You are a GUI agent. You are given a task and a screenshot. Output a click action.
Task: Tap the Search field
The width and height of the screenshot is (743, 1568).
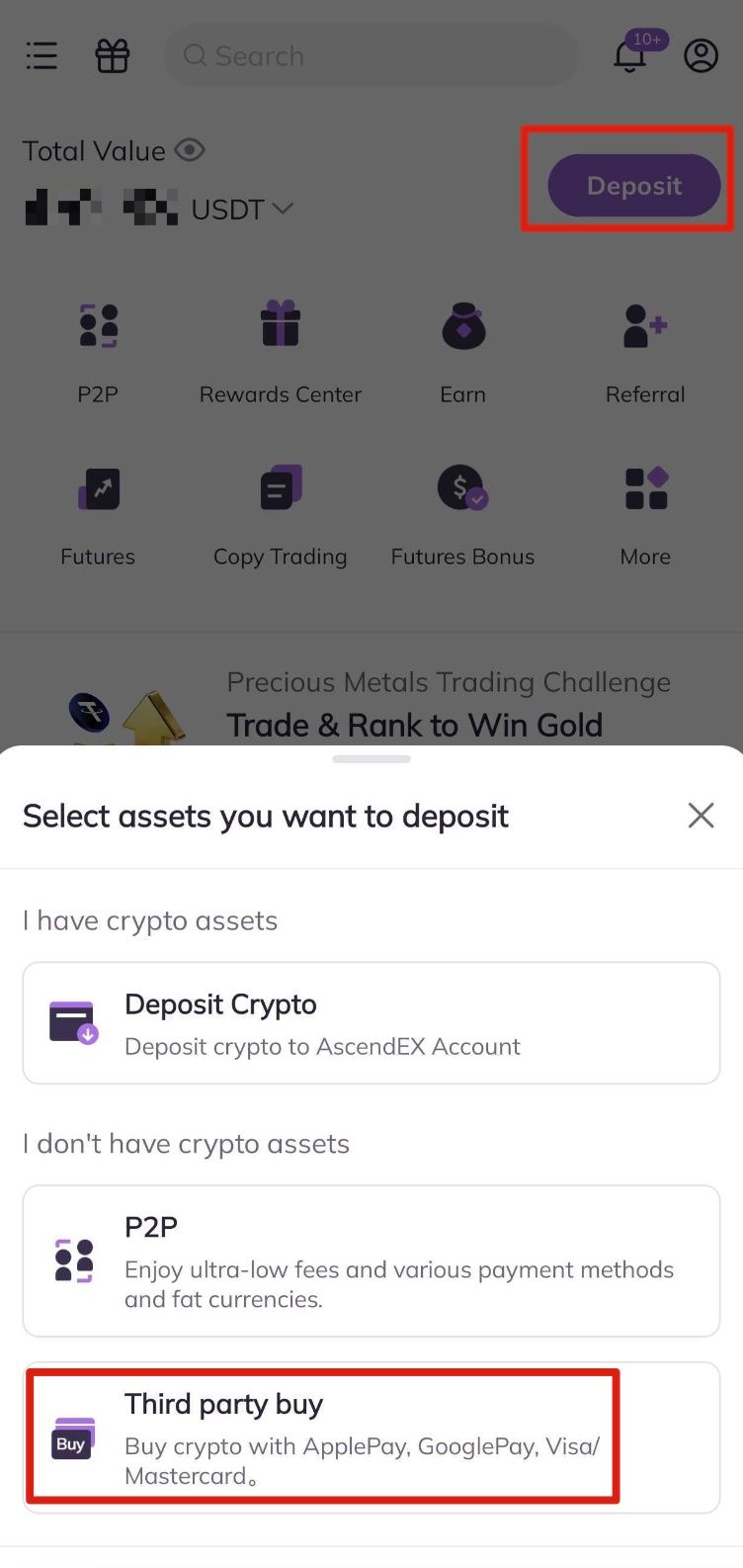tap(371, 56)
